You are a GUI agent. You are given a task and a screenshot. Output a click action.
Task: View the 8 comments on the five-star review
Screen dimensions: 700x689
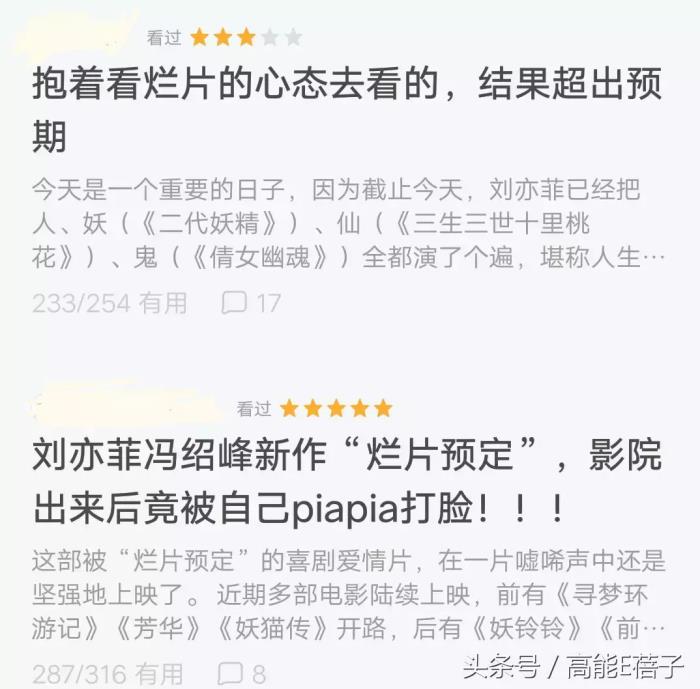(242, 673)
